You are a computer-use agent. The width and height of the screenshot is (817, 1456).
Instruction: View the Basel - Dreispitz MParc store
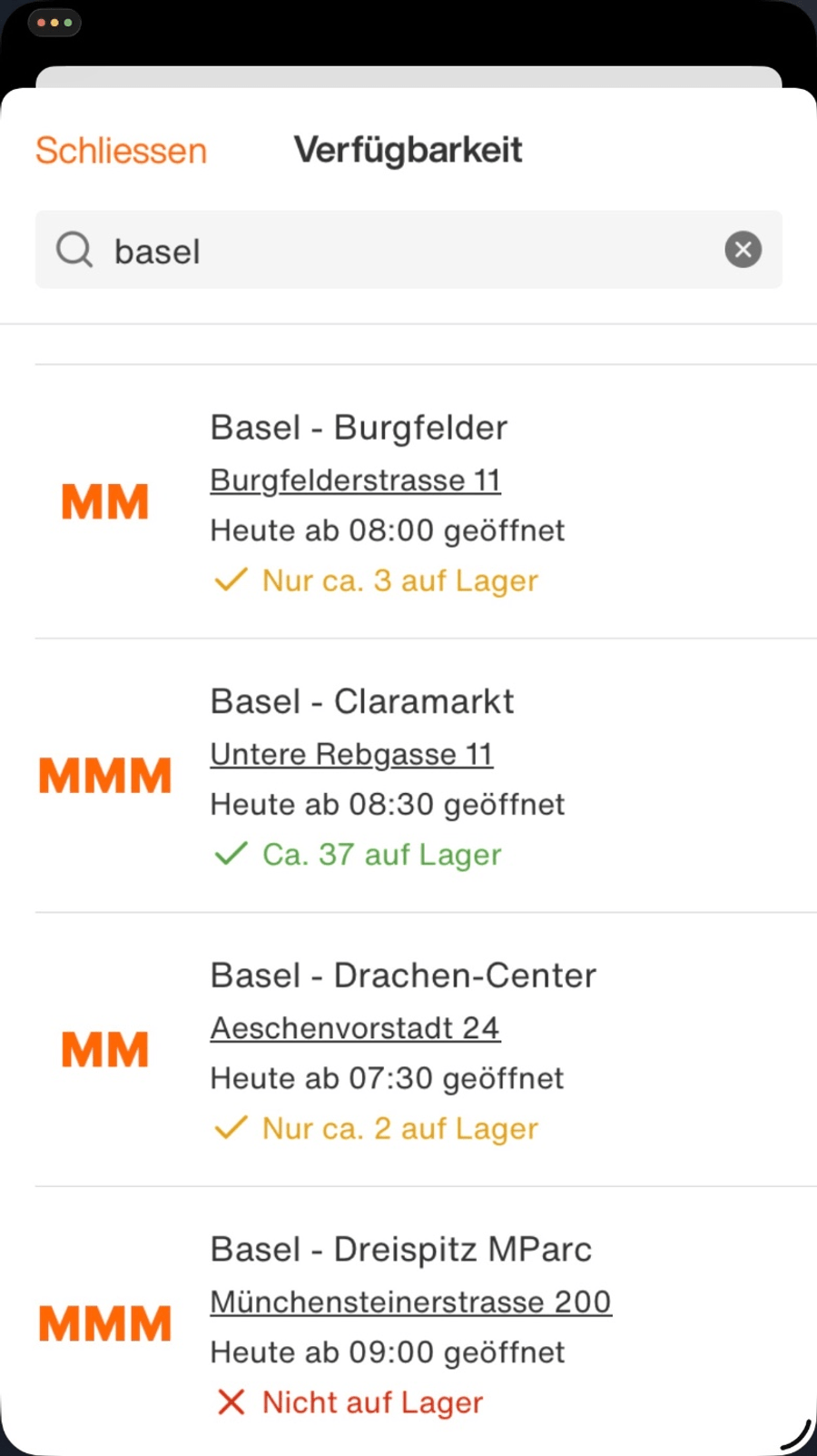(x=400, y=1250)
